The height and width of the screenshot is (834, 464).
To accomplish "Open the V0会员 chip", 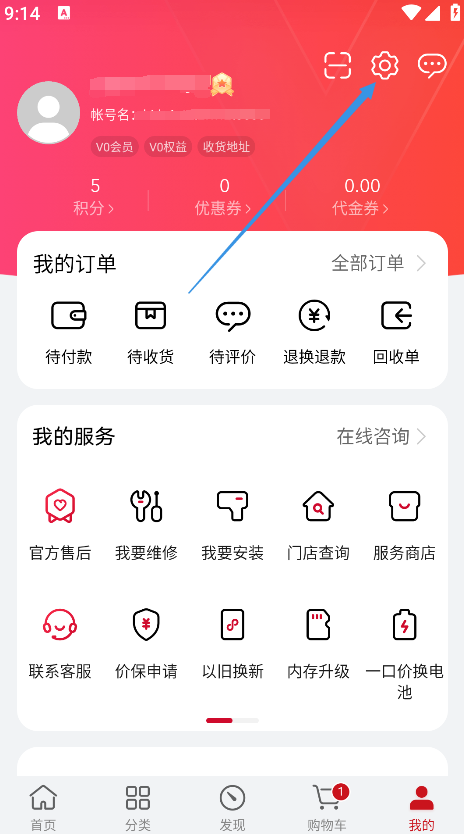I will 114,147.
